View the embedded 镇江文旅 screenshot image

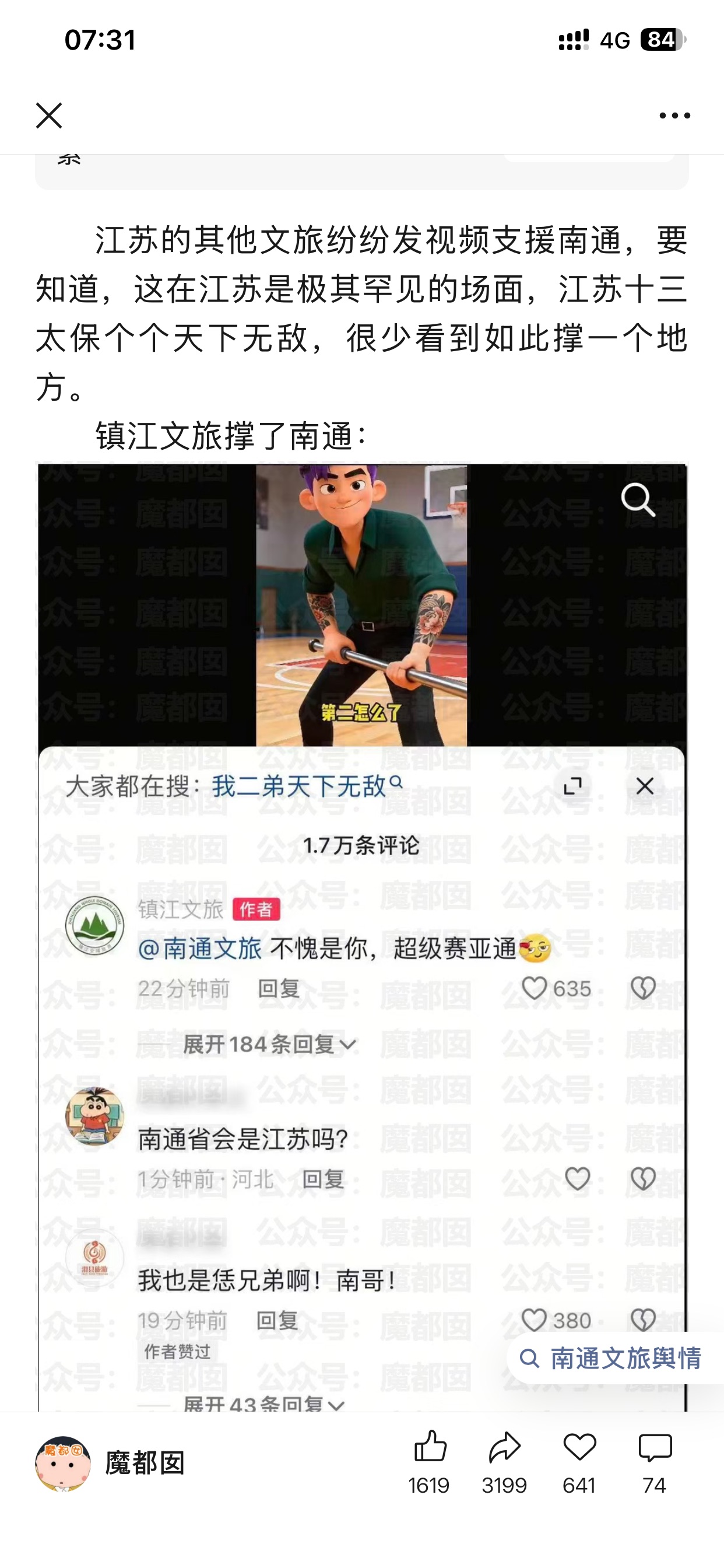click(x=361, y=913)
